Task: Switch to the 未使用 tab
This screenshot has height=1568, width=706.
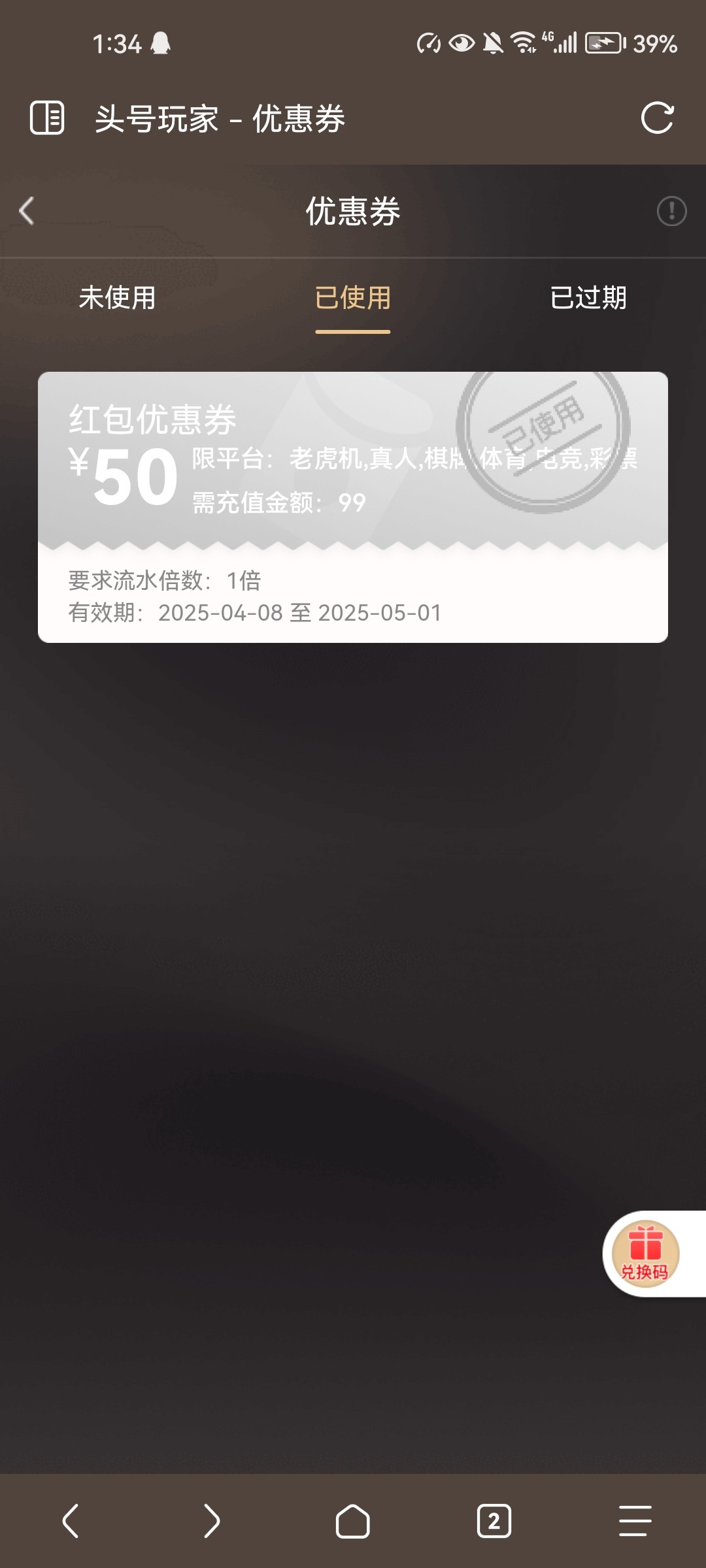Action: (x=118, y=298)
